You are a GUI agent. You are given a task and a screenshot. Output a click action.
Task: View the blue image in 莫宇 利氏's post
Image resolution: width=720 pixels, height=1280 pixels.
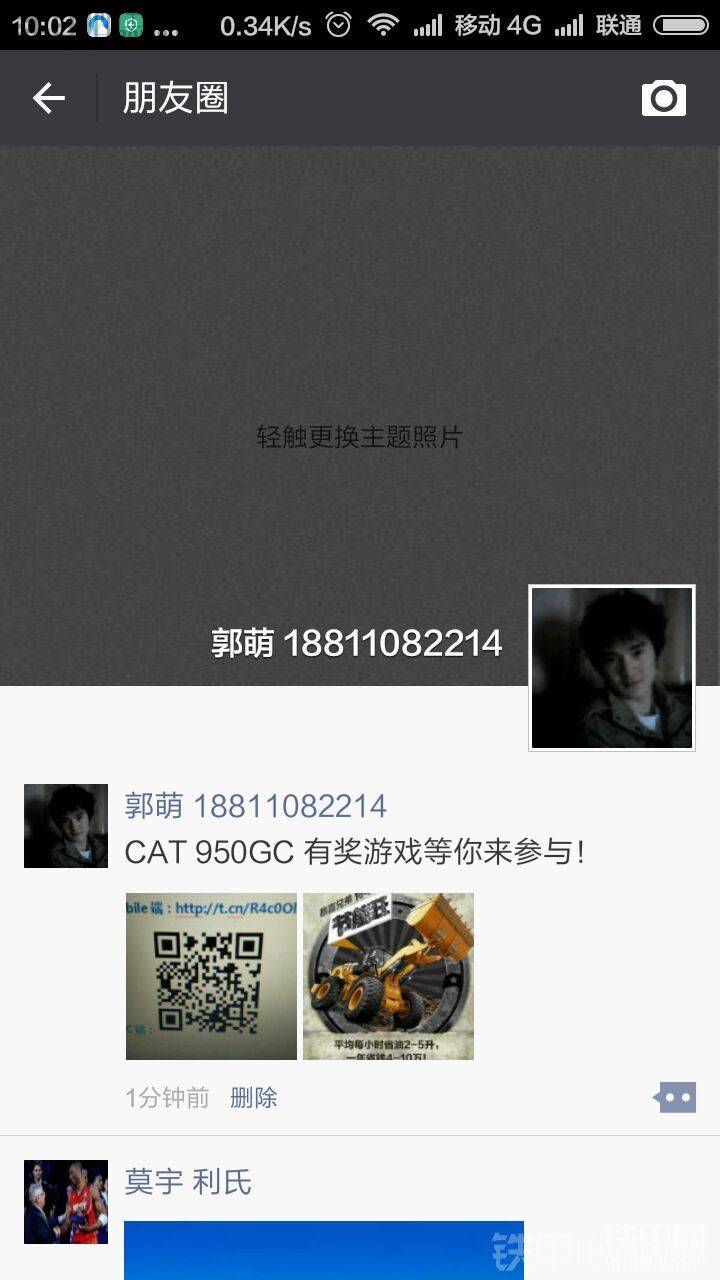coord(324,1250)
